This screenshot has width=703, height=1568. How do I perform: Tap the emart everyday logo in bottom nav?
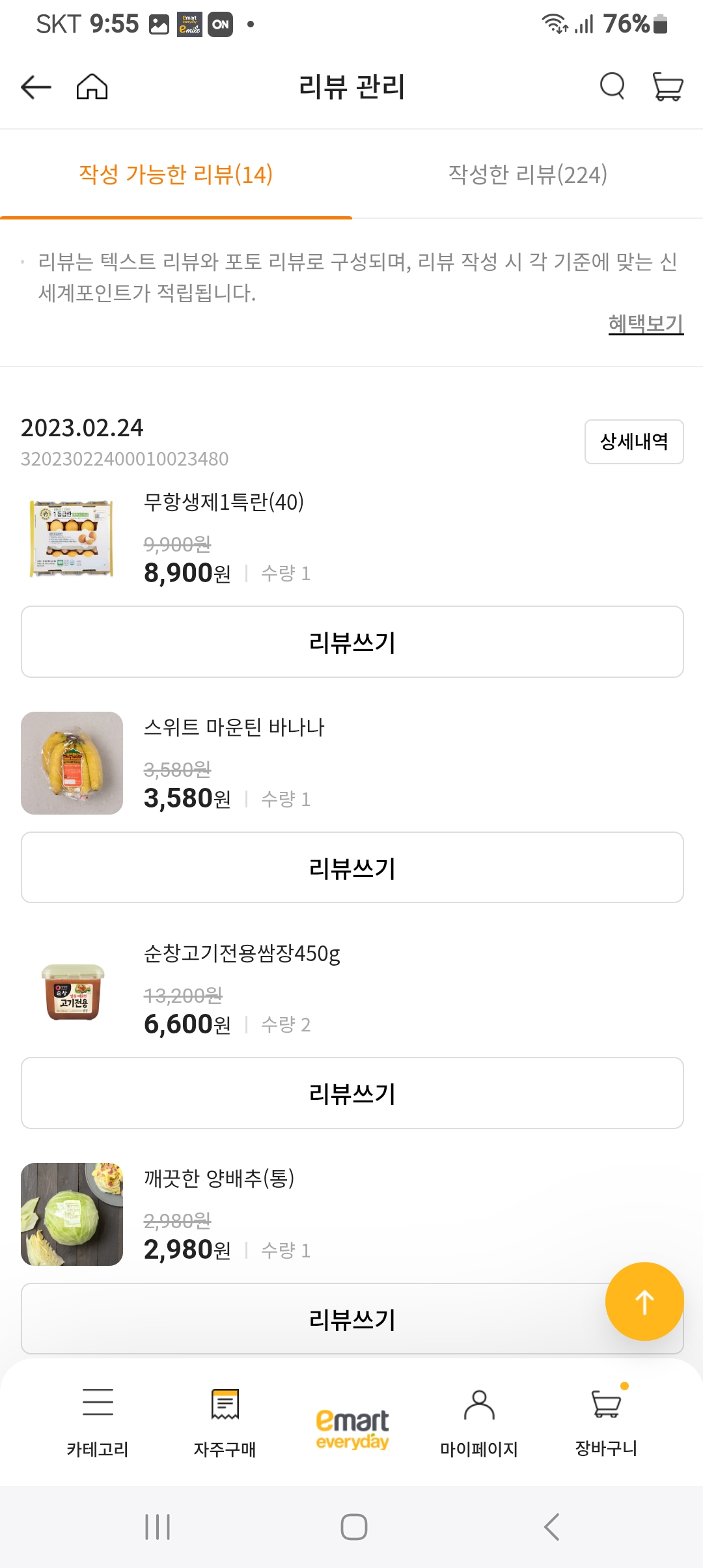(351, 1426)
